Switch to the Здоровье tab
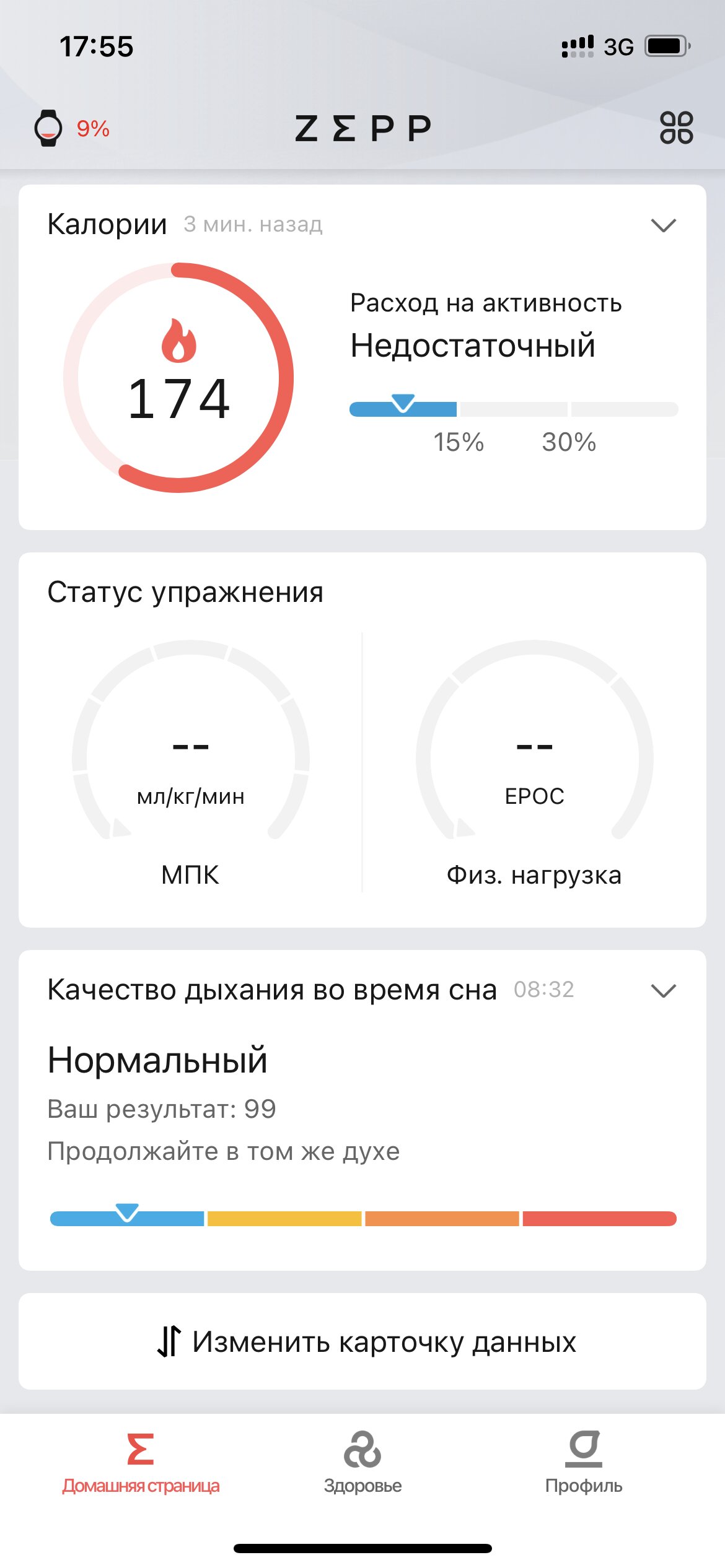Image resolution: width=725 pixels, height=1568 pixels. coord(362,1463)
